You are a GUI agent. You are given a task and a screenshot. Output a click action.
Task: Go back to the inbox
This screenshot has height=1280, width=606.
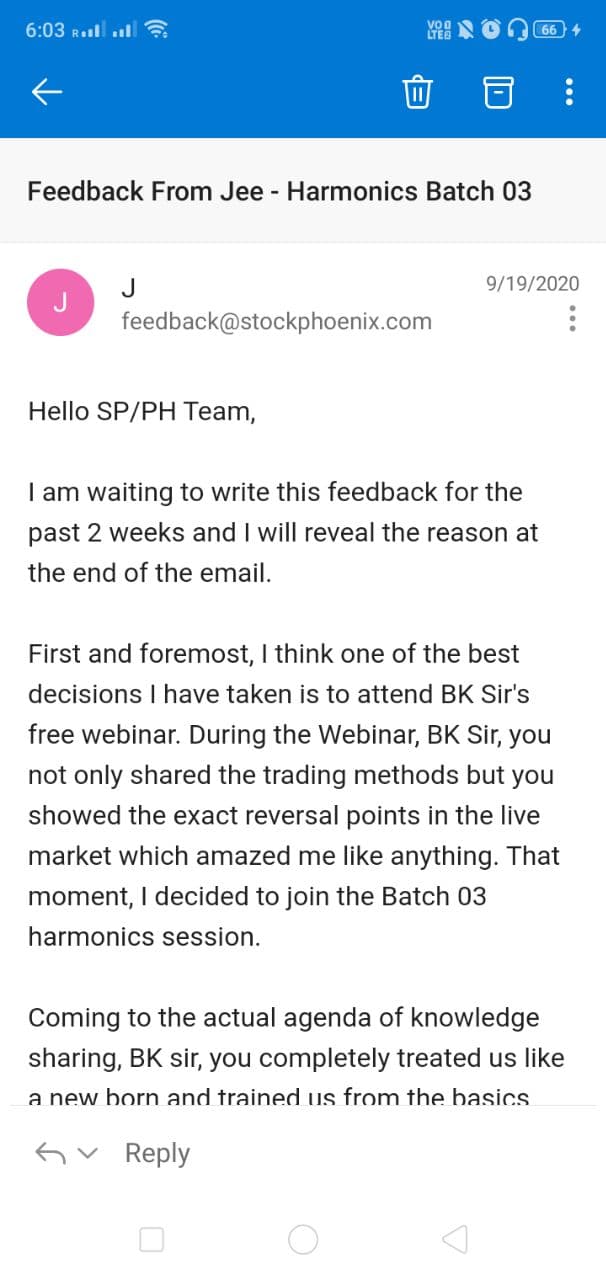47,92
